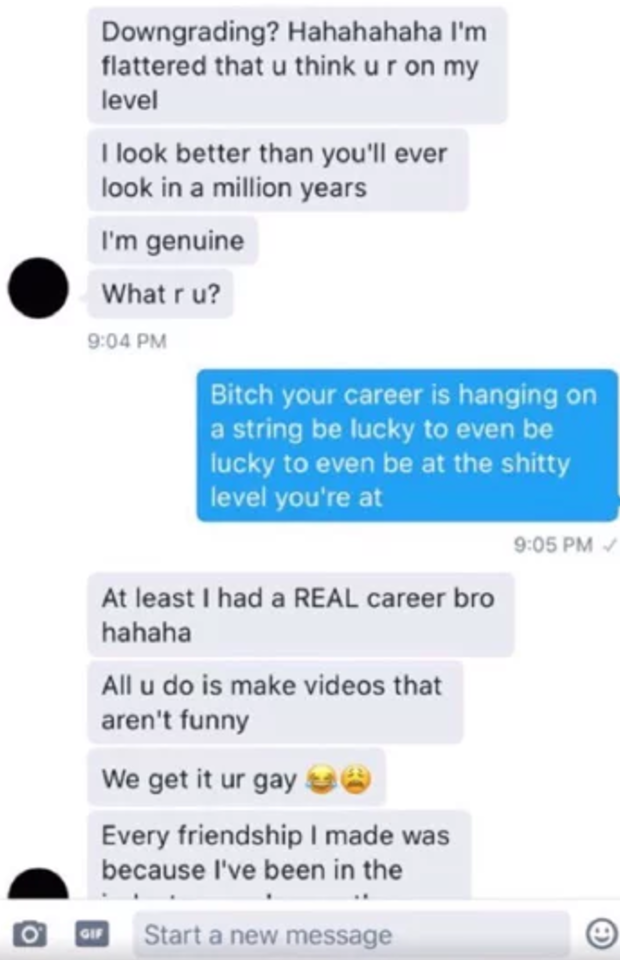Open the emoji picker
620x960 pixels.
599,934
